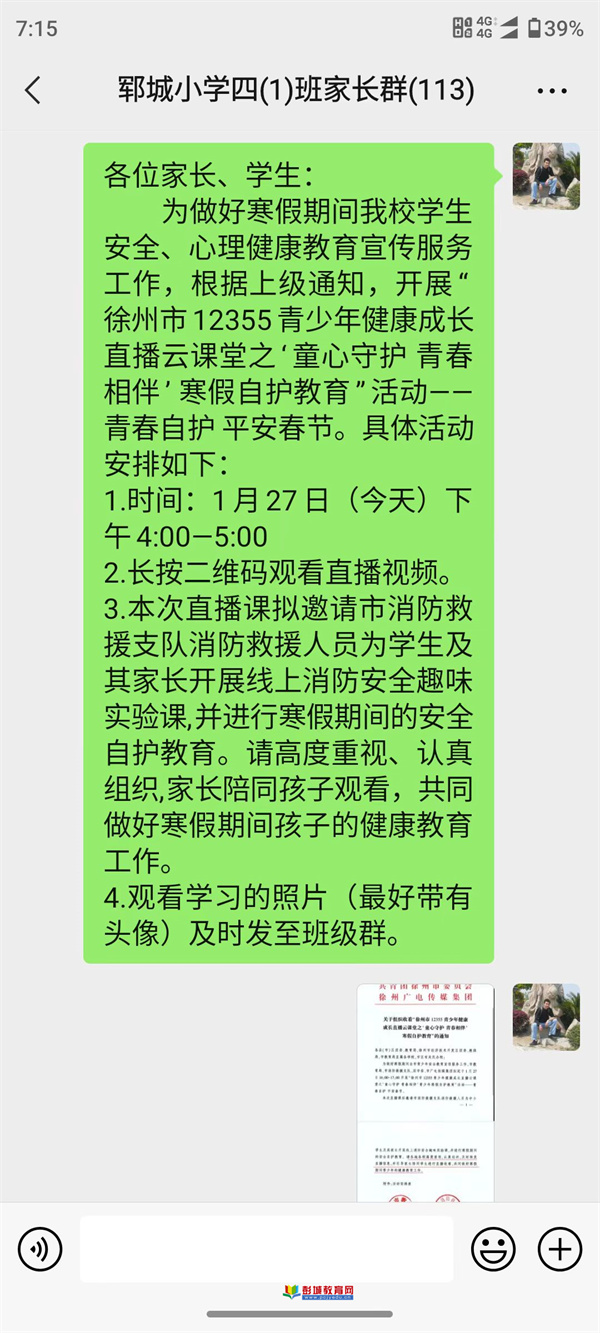Open sender's avatar beside the green message

(546, 176)
